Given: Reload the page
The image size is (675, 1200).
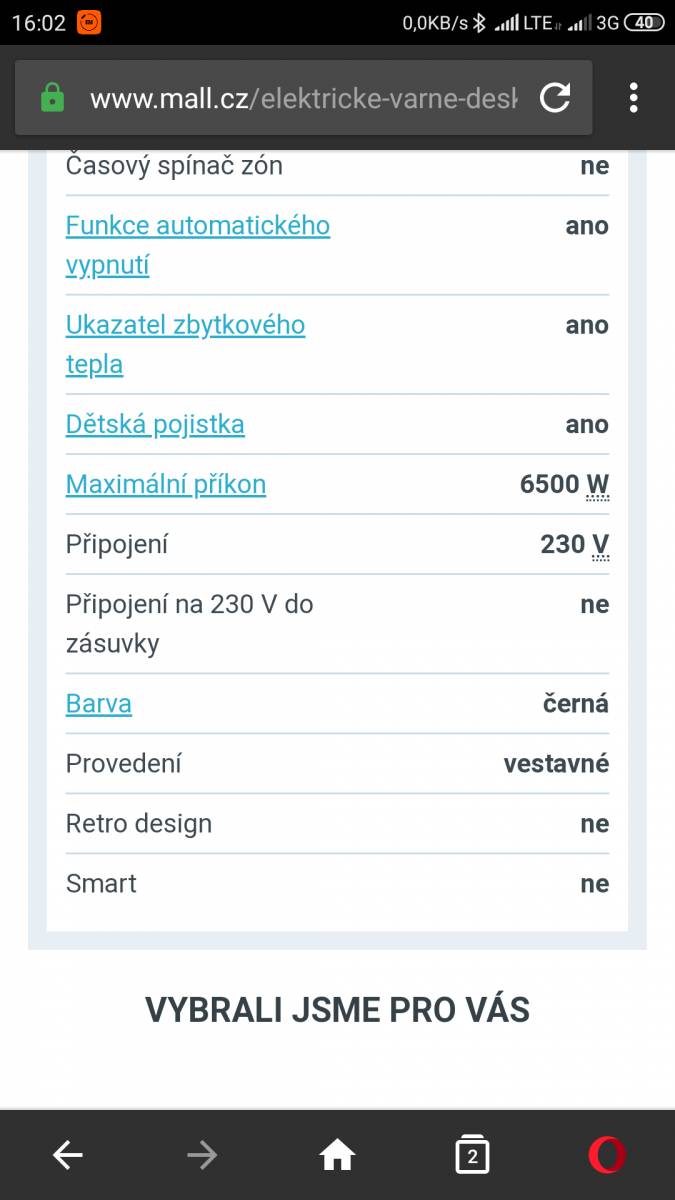Looking at the screenshot, I should (555, 98).
